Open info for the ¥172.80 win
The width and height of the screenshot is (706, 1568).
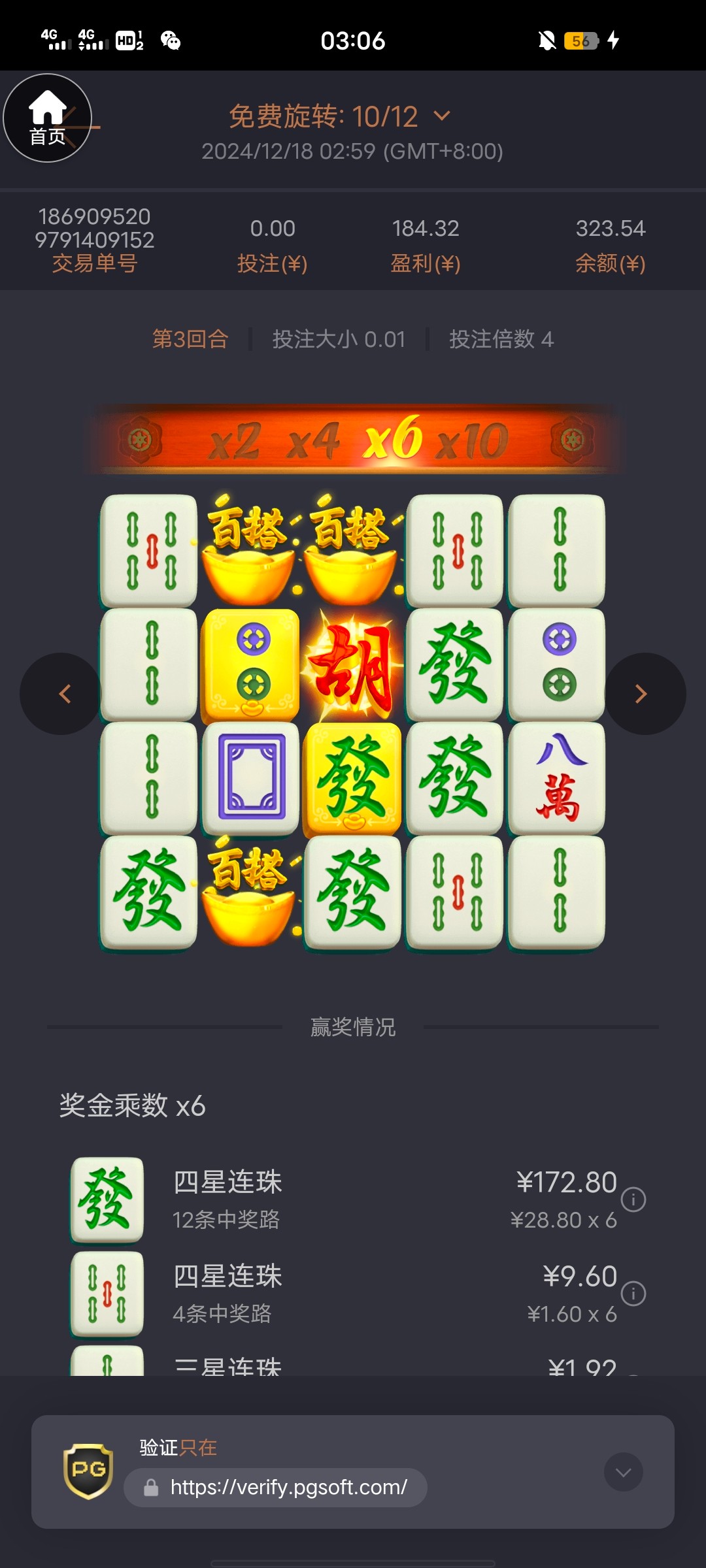633,1200
